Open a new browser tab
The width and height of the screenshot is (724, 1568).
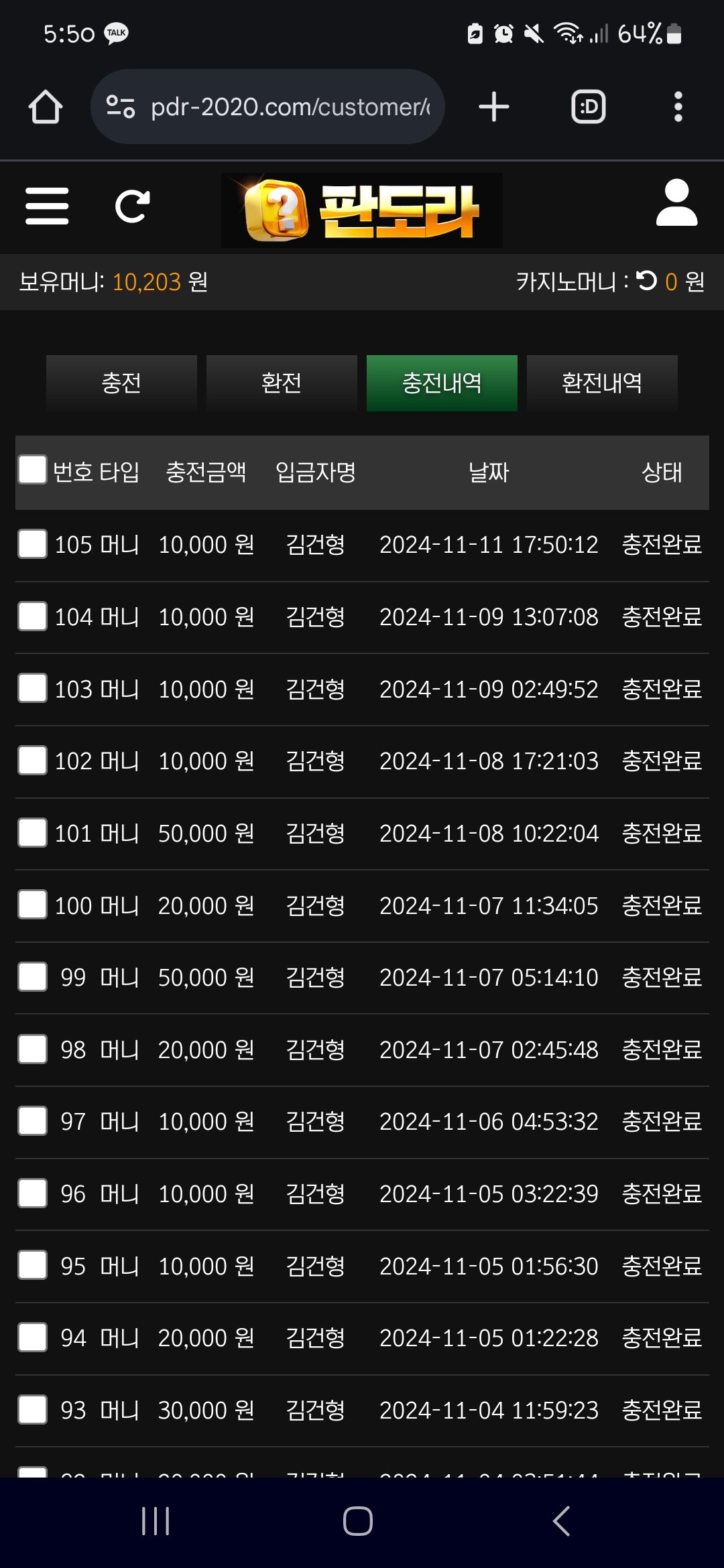(x=494, y=107)
